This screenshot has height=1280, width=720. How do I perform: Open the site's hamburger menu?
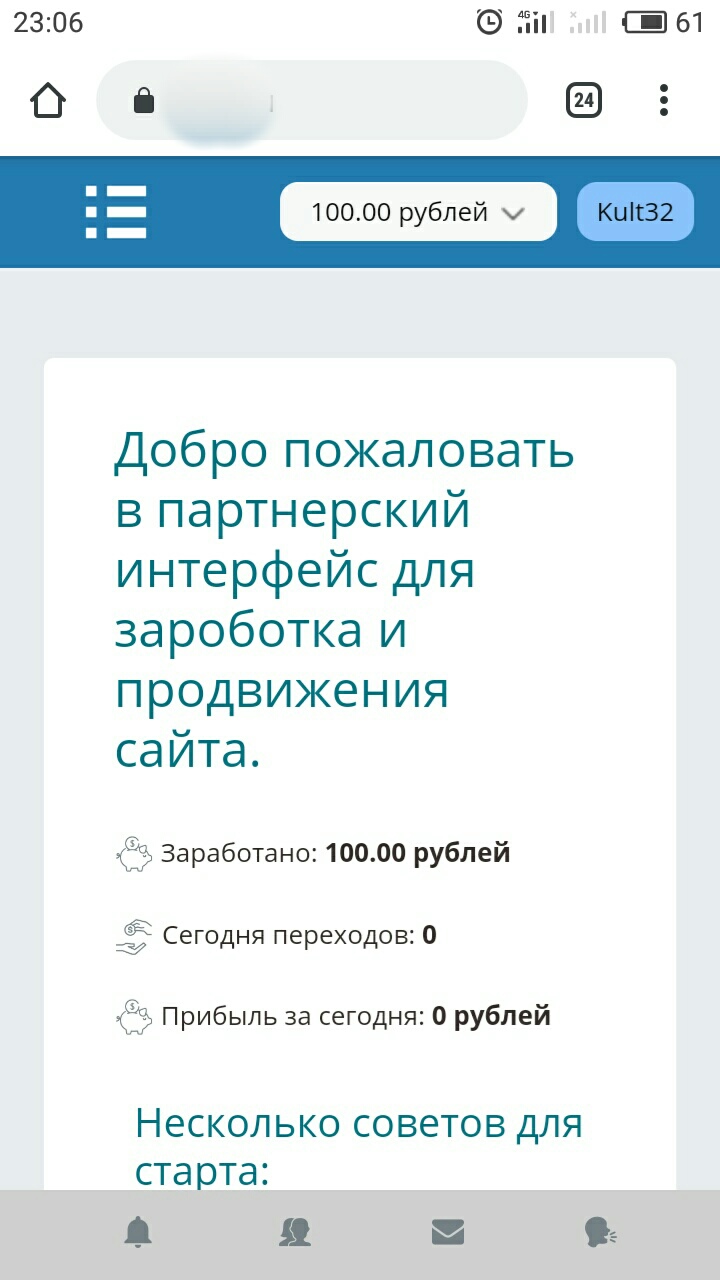click(116, 212)
